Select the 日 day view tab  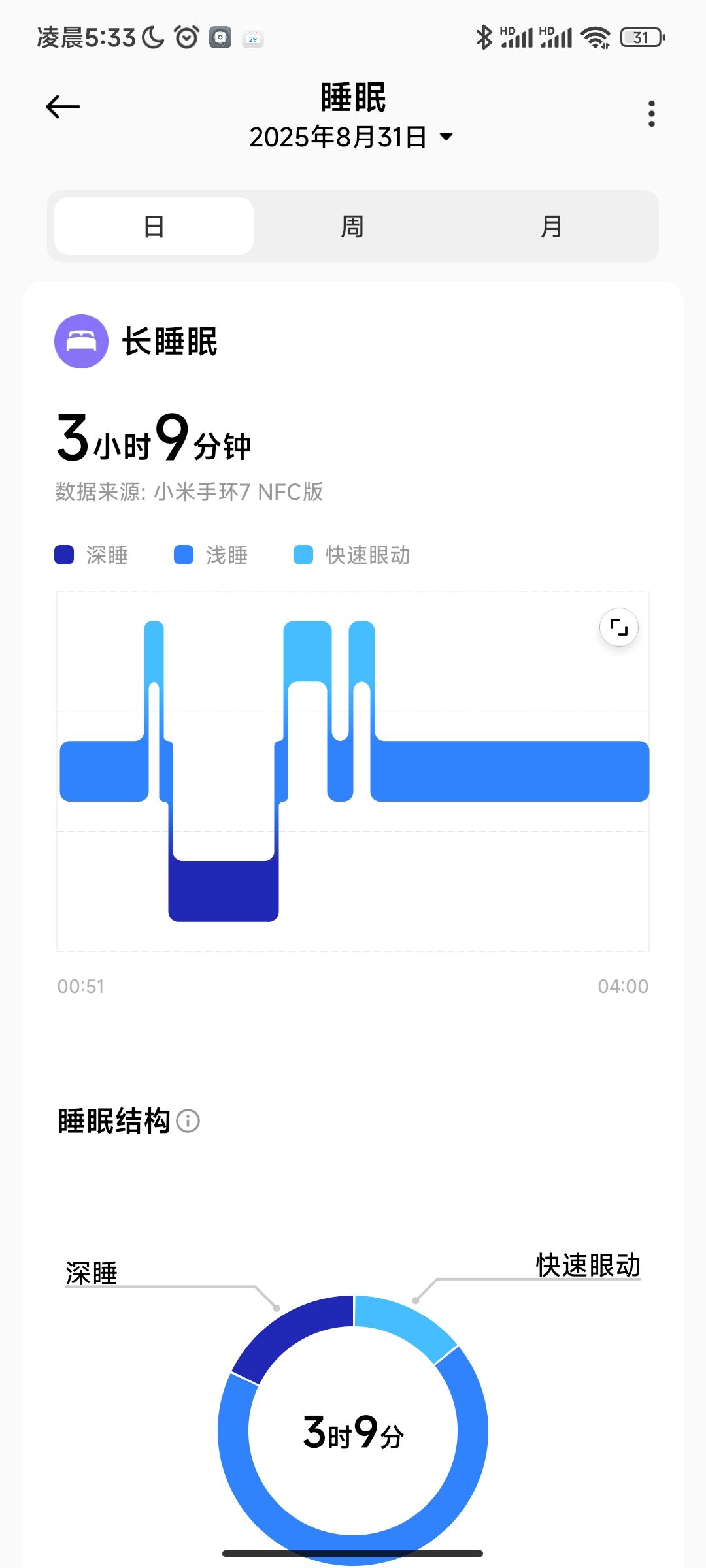click(154, 226)
